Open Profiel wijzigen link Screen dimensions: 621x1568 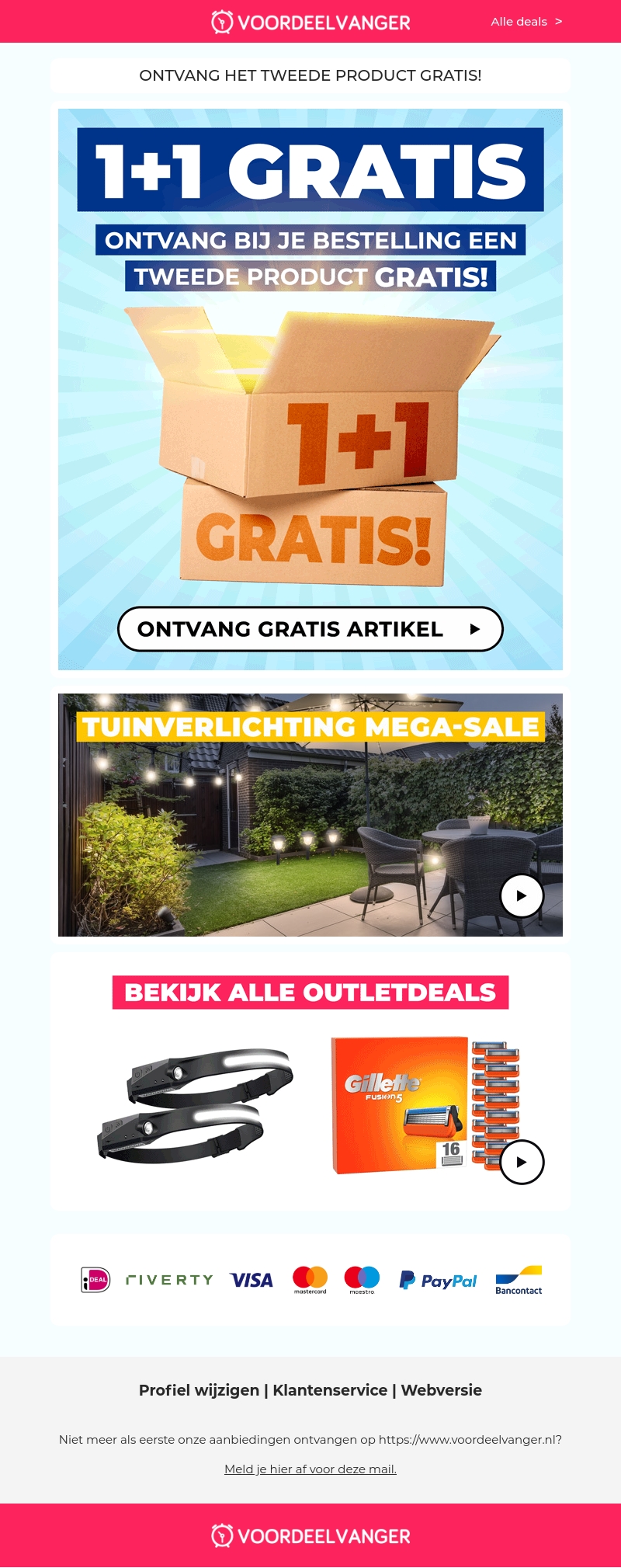point(199,1390)
